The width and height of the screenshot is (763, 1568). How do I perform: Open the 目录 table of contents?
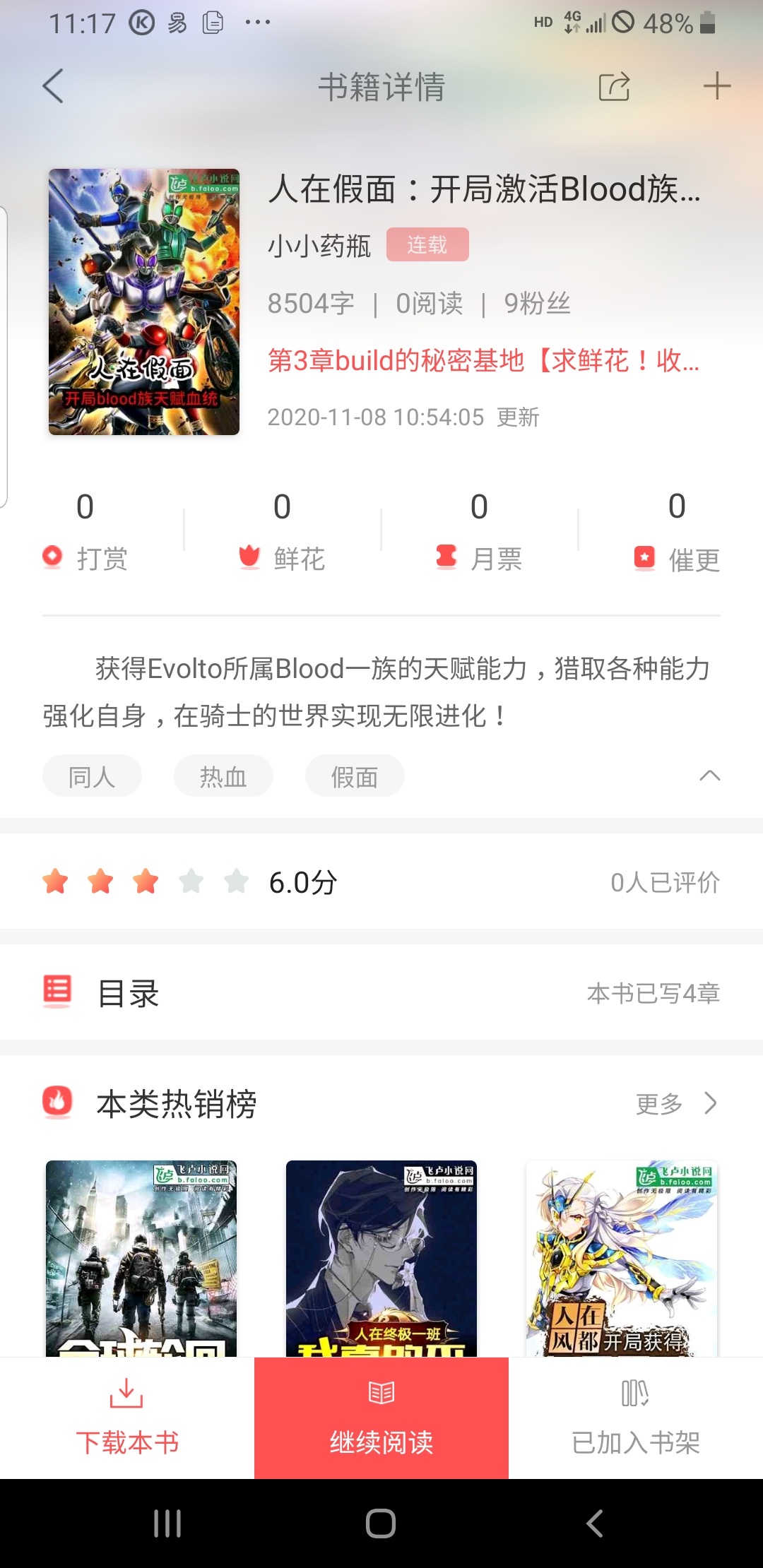[381, 993]
